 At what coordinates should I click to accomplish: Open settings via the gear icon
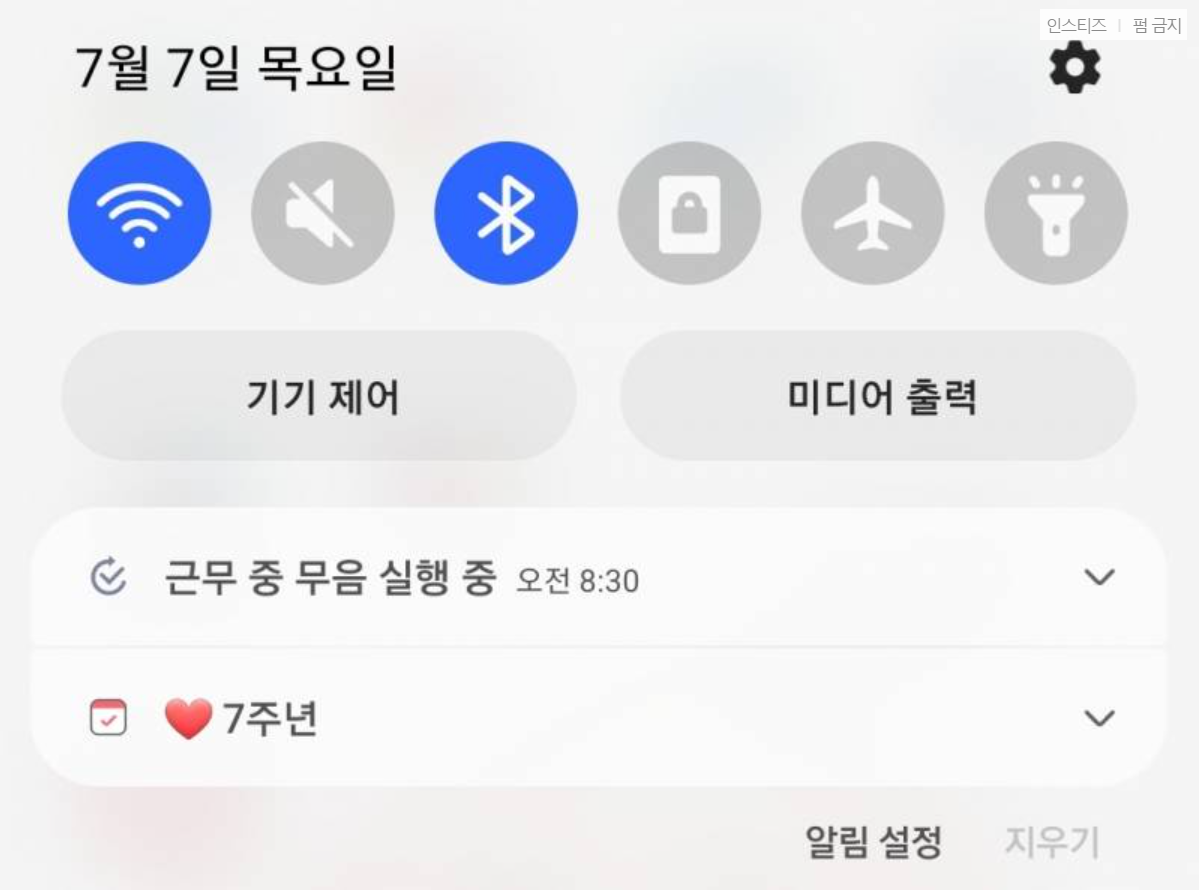pos(1074,69)
